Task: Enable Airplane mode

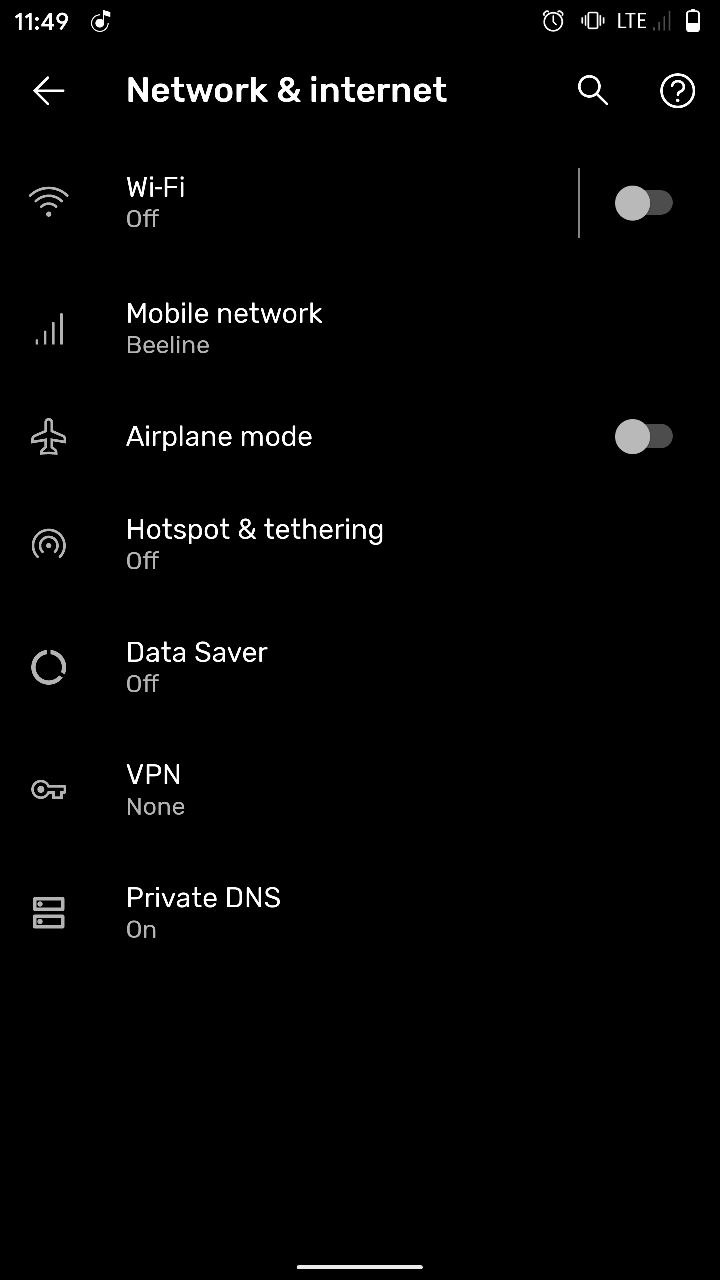Action: point(644,437)
